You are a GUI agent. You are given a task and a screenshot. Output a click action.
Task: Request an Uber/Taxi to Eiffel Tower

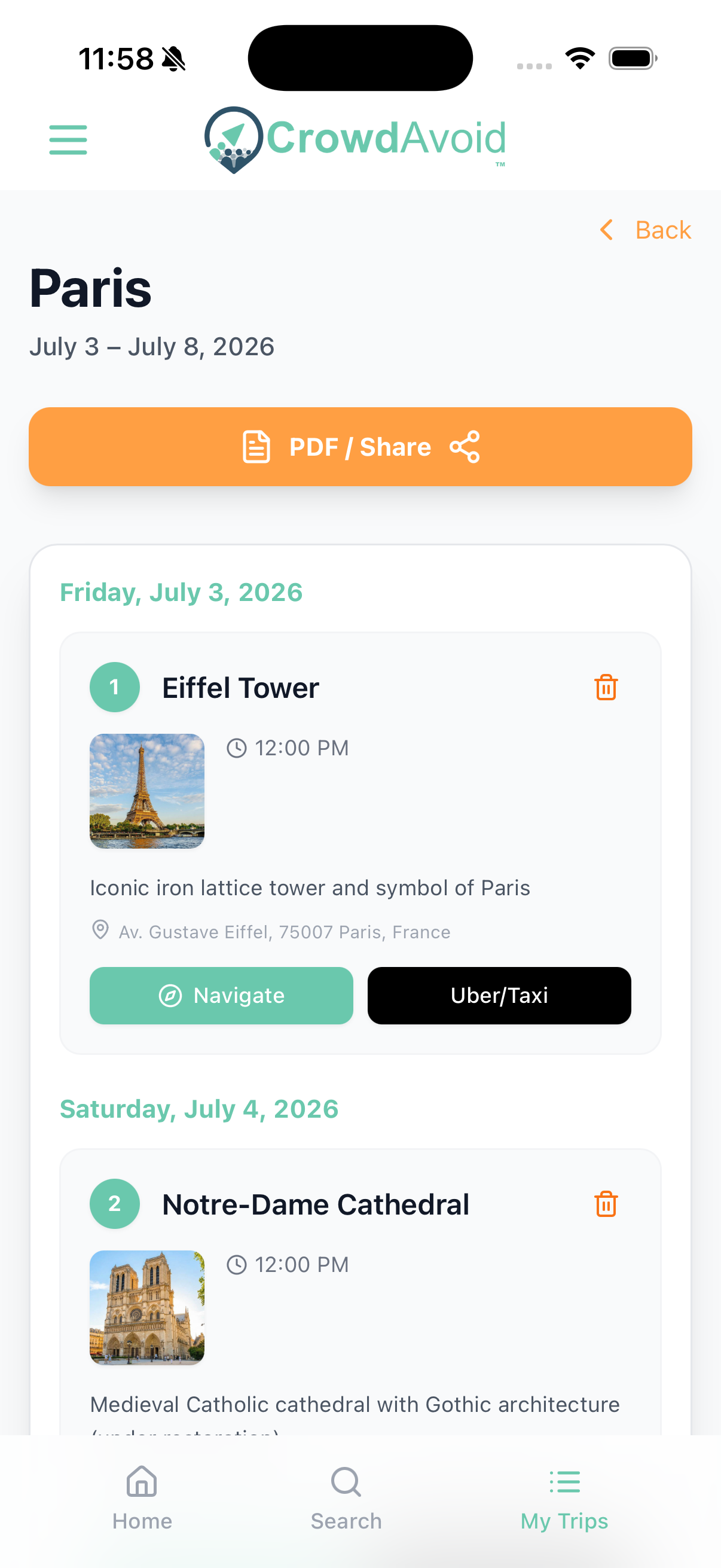click(499, 995)
